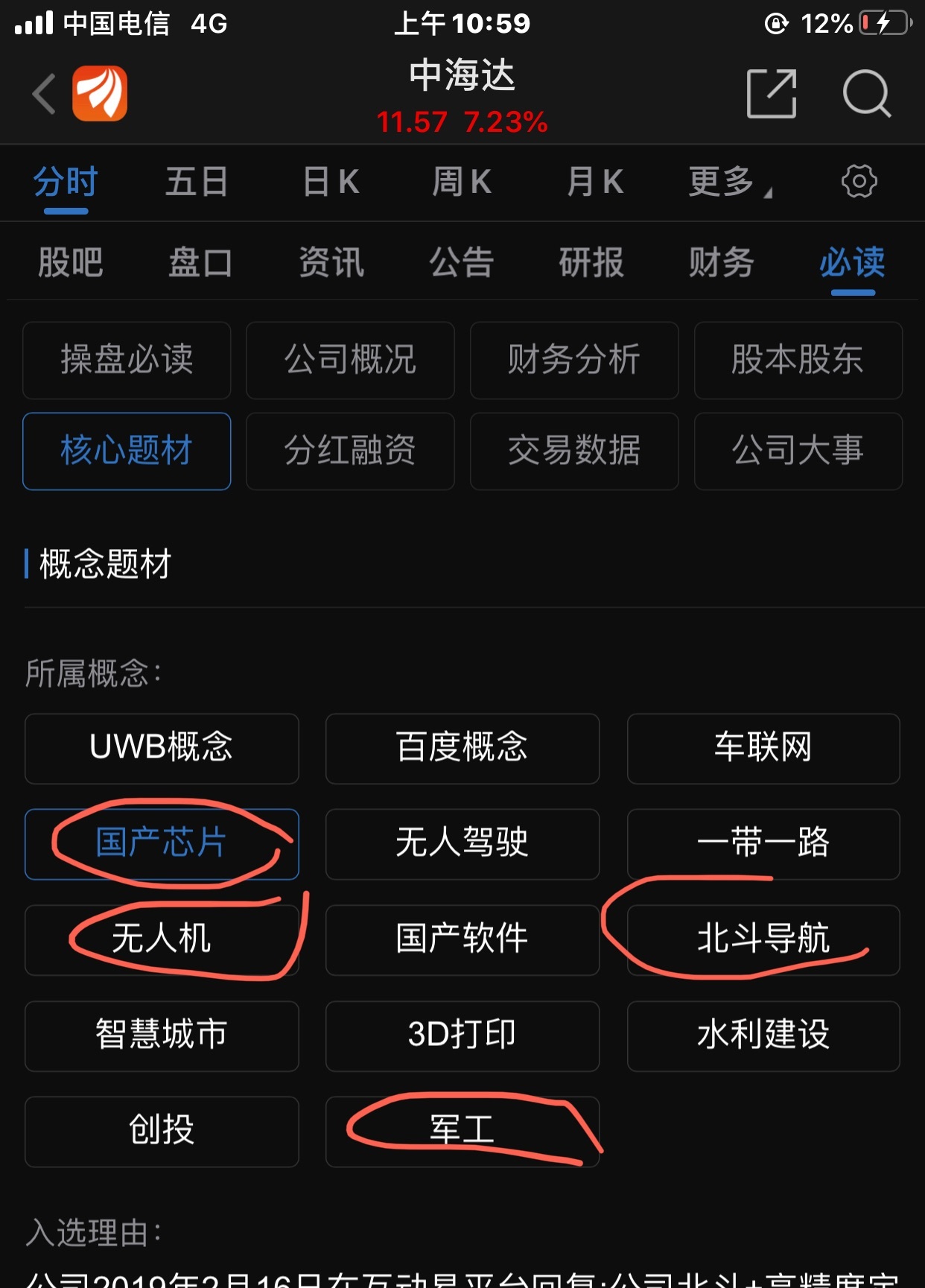Open the 财务 financials tab

(x=721, y=262)
